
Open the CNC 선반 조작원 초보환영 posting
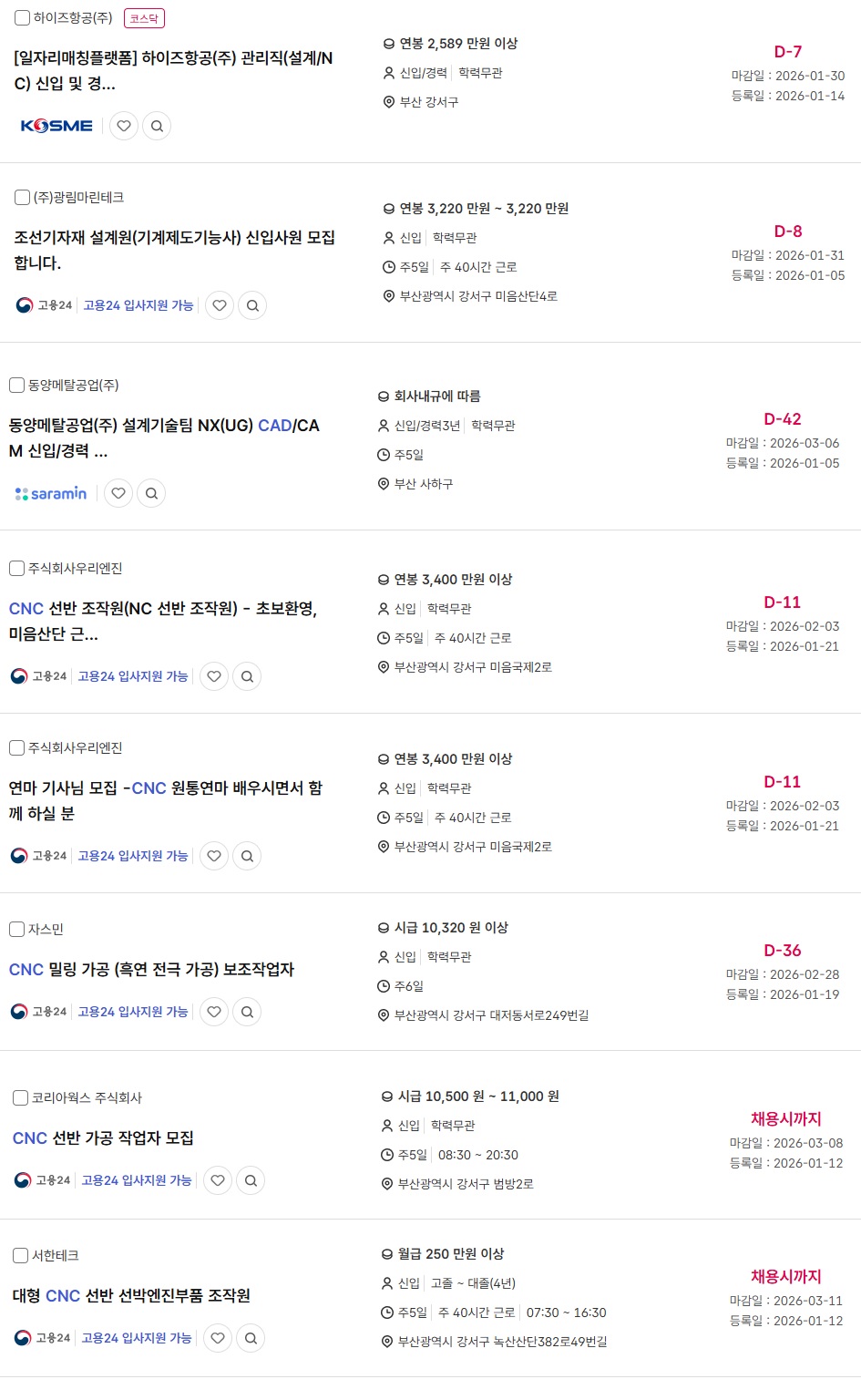pyautogui.click(x=162, y=621)
